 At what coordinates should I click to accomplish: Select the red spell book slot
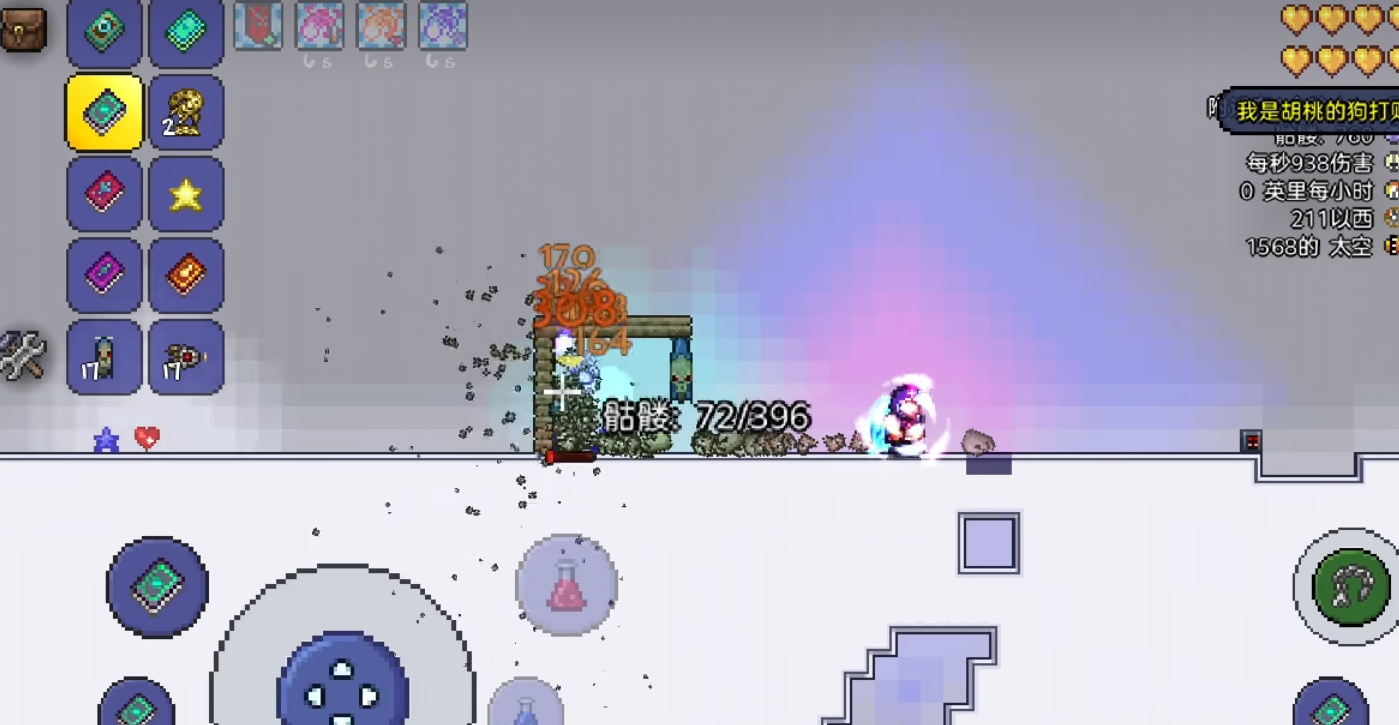104,194
